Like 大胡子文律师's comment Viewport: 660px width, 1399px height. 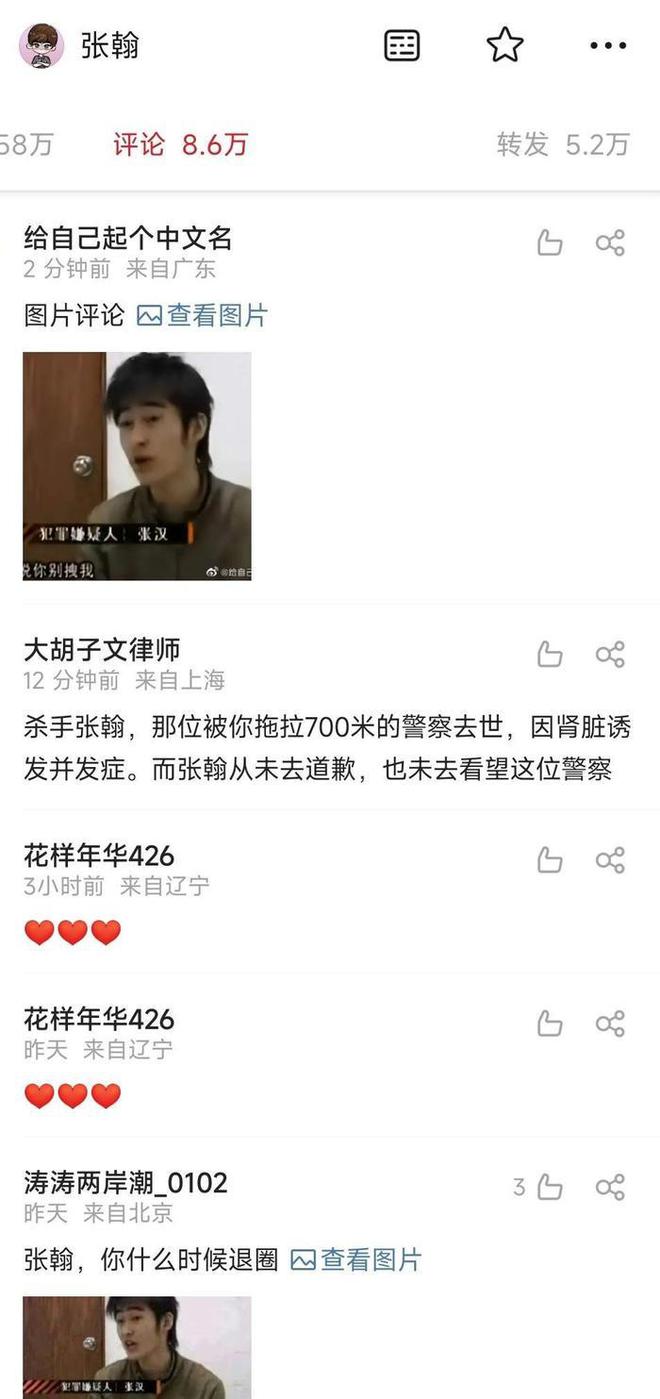pyautogui.click(x=550, y=655)
